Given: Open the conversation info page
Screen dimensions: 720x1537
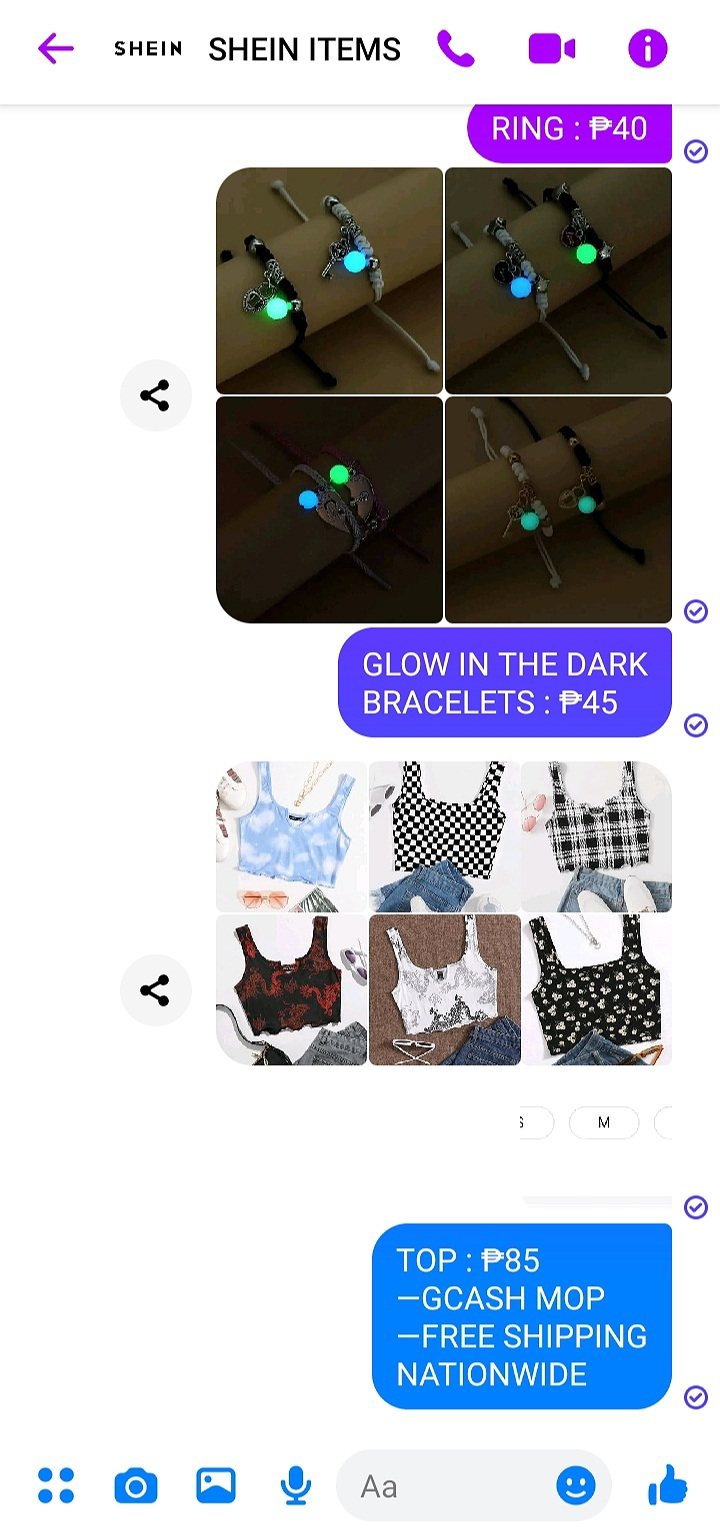Looking at the screenshot, I should coord(647,48).
